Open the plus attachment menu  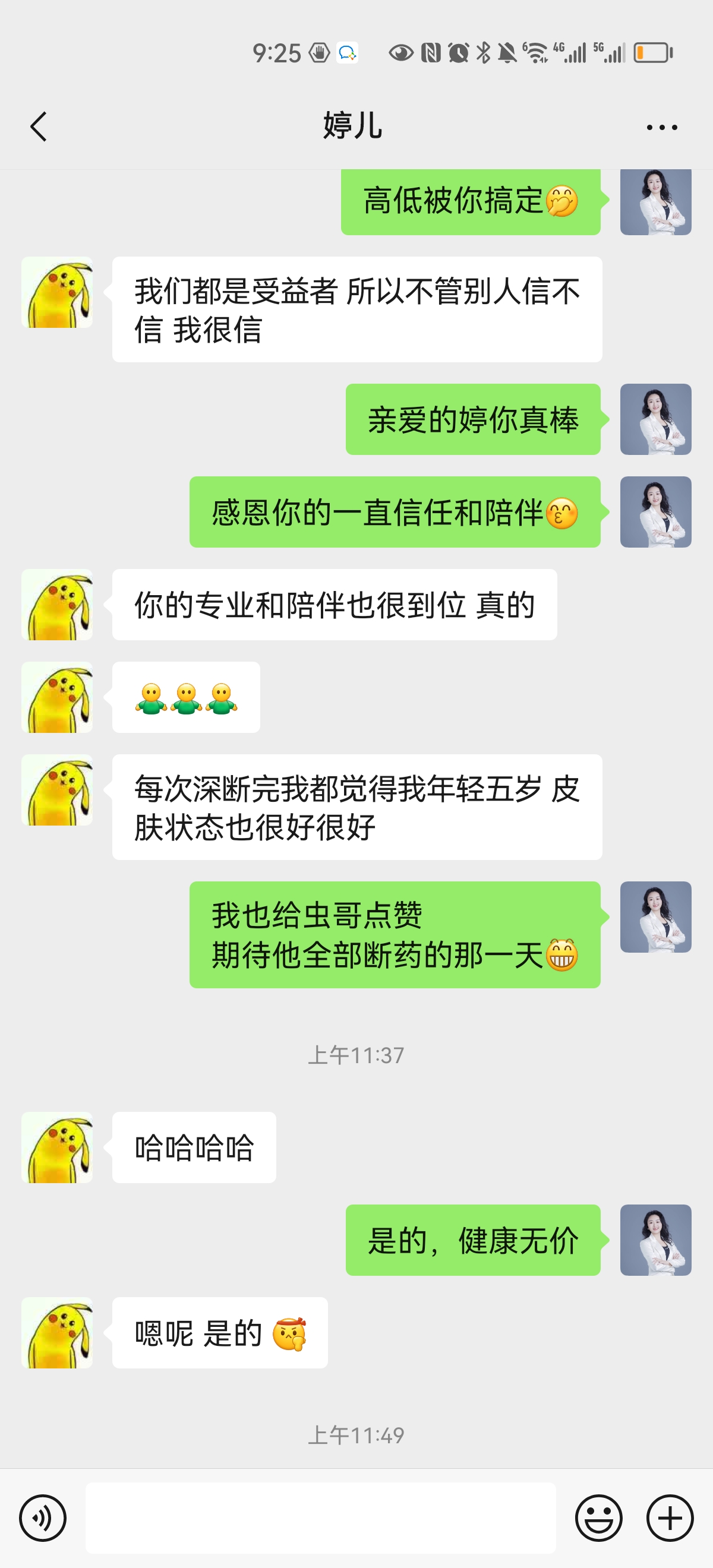tap(669, 1518)
